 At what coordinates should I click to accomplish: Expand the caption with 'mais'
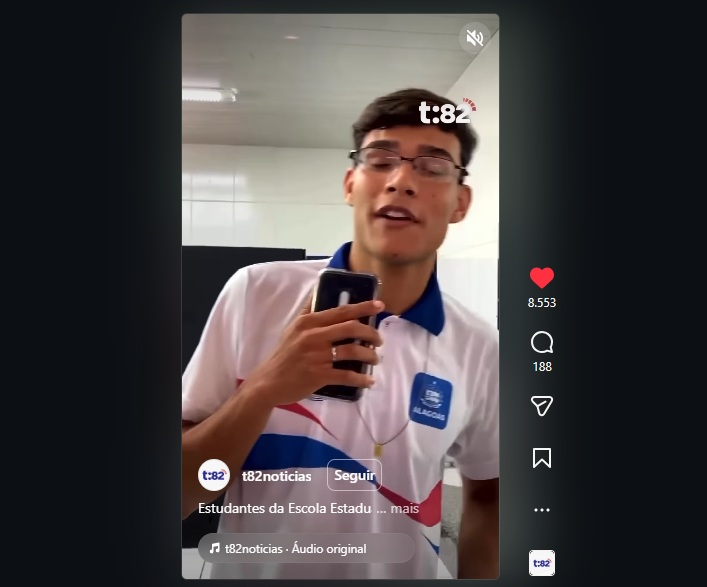[x=405, y=508]
